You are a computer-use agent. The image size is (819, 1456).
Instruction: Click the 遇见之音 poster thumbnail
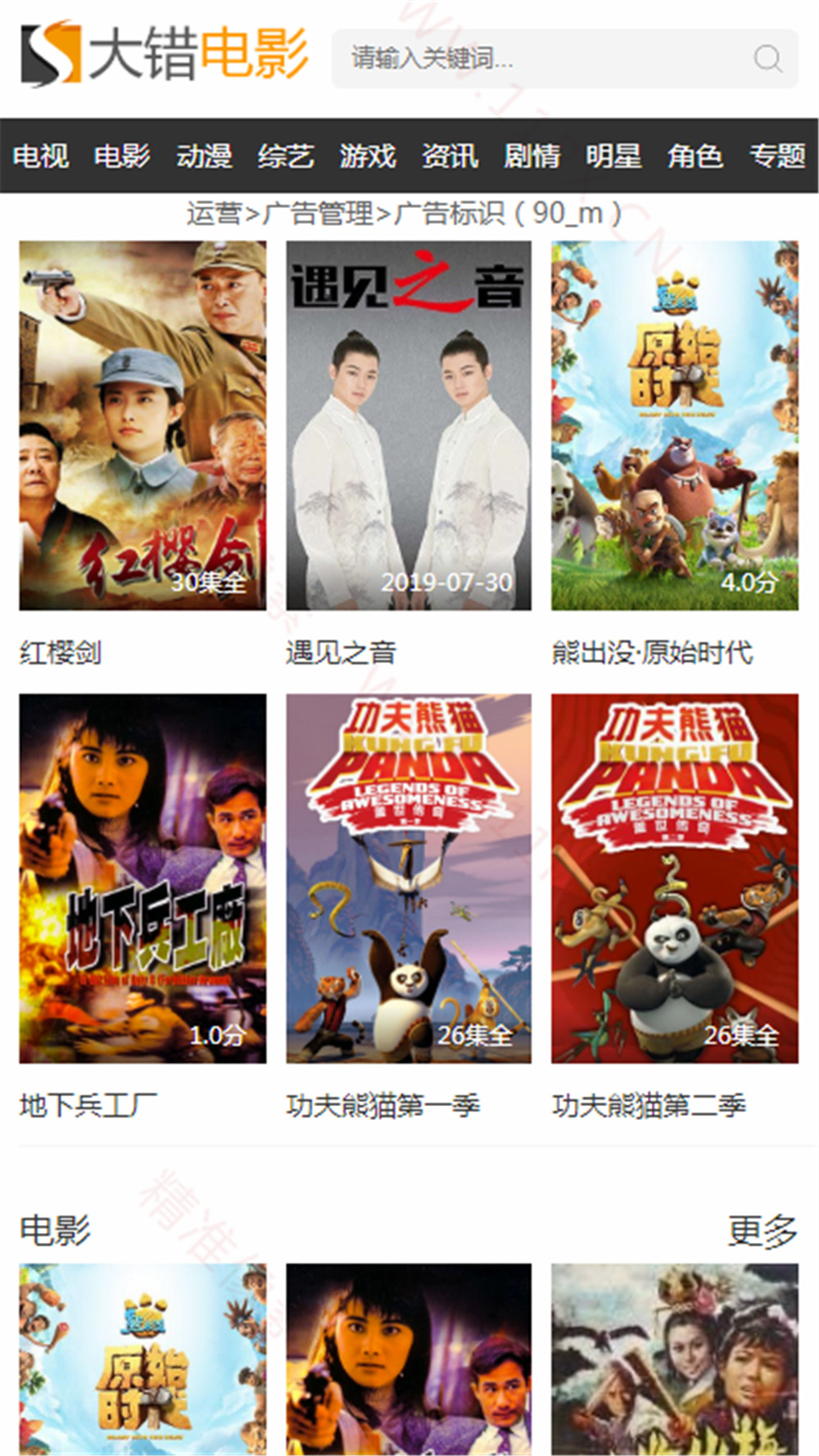(407, 422)
